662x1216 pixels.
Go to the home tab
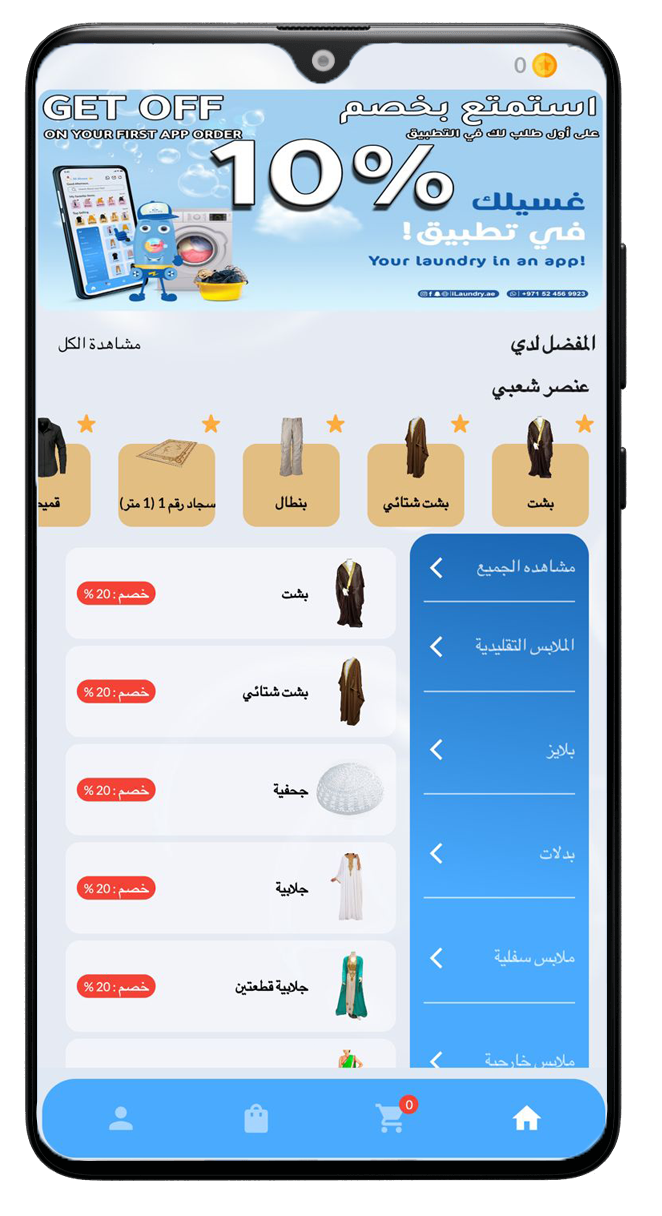(x=526, y=1120)
